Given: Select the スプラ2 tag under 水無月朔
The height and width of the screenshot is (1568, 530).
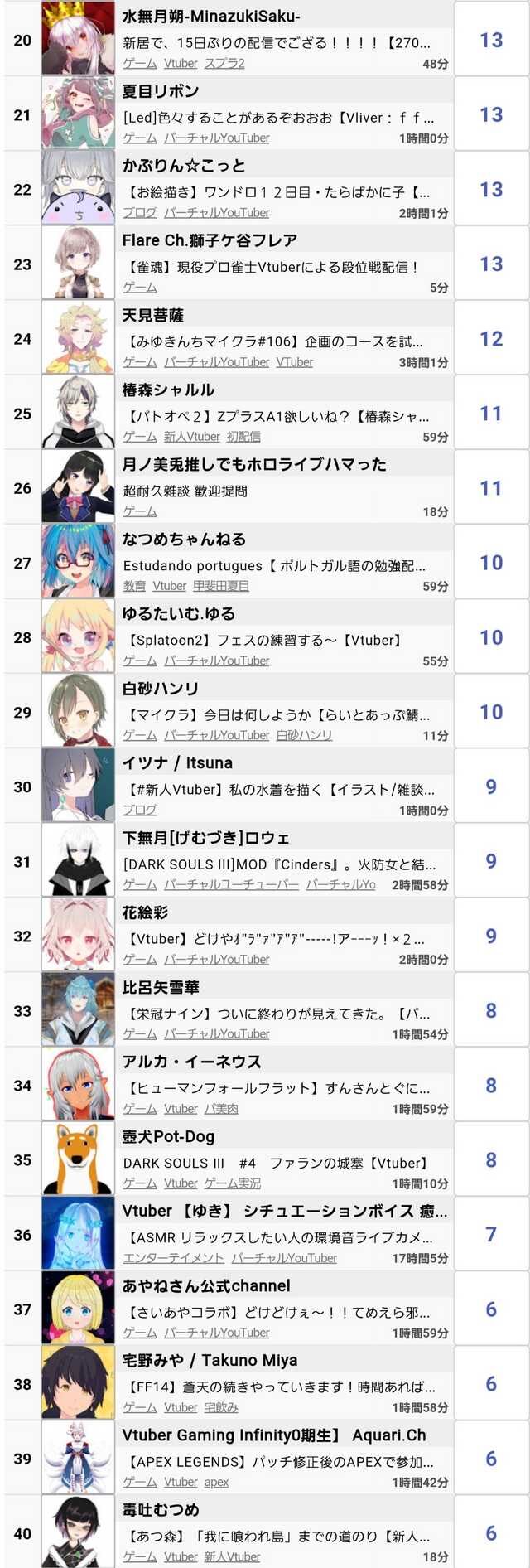Looking at the screenshot, I should (224, 64).
